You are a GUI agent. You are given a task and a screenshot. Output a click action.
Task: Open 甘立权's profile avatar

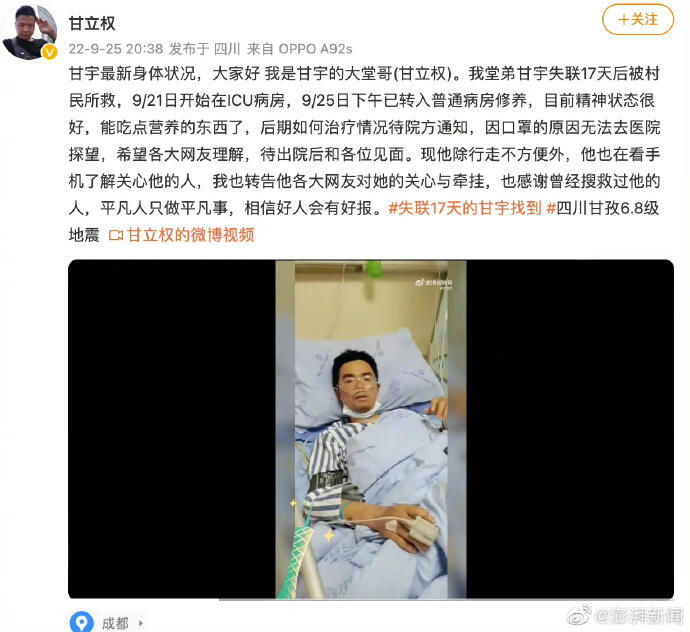click(28, 31)
